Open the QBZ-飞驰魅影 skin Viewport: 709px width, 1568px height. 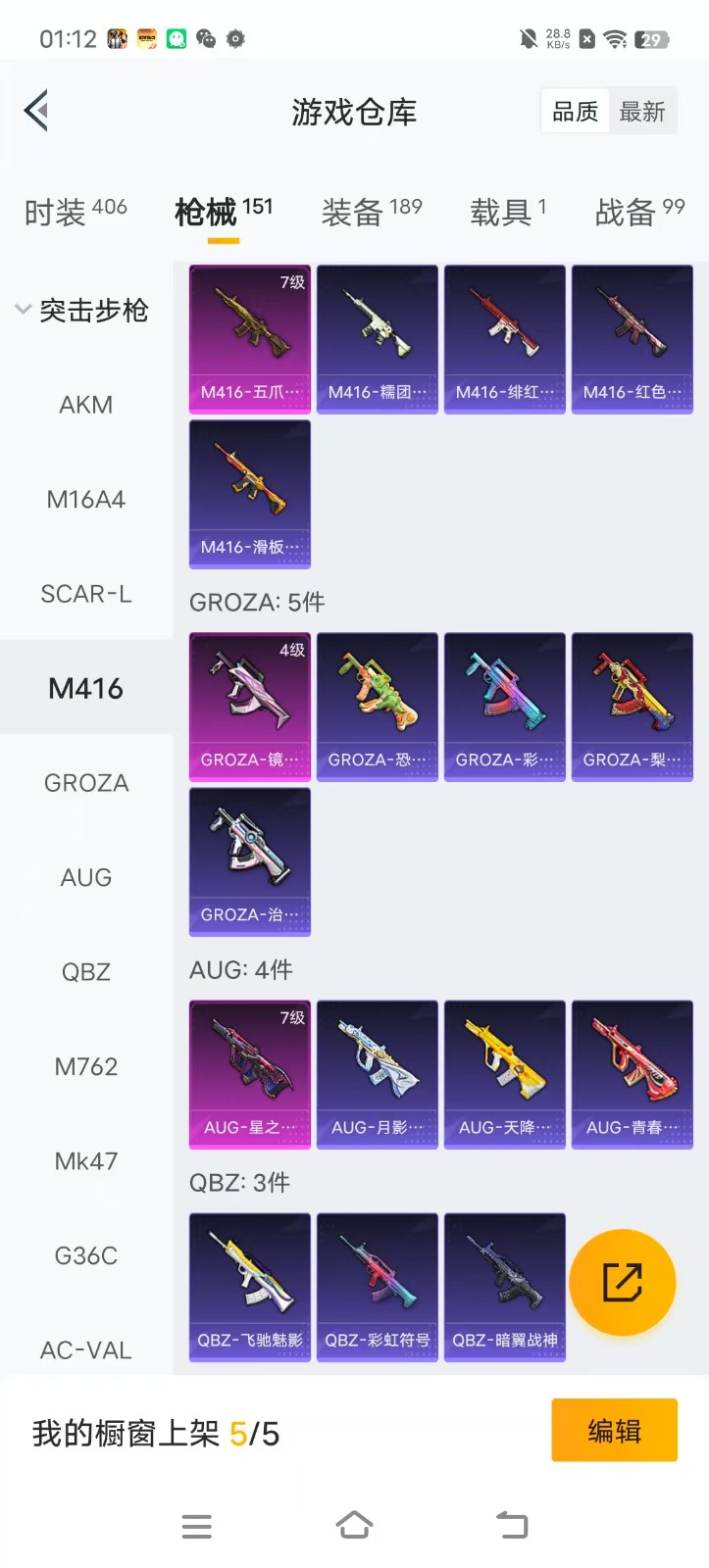250,1286
